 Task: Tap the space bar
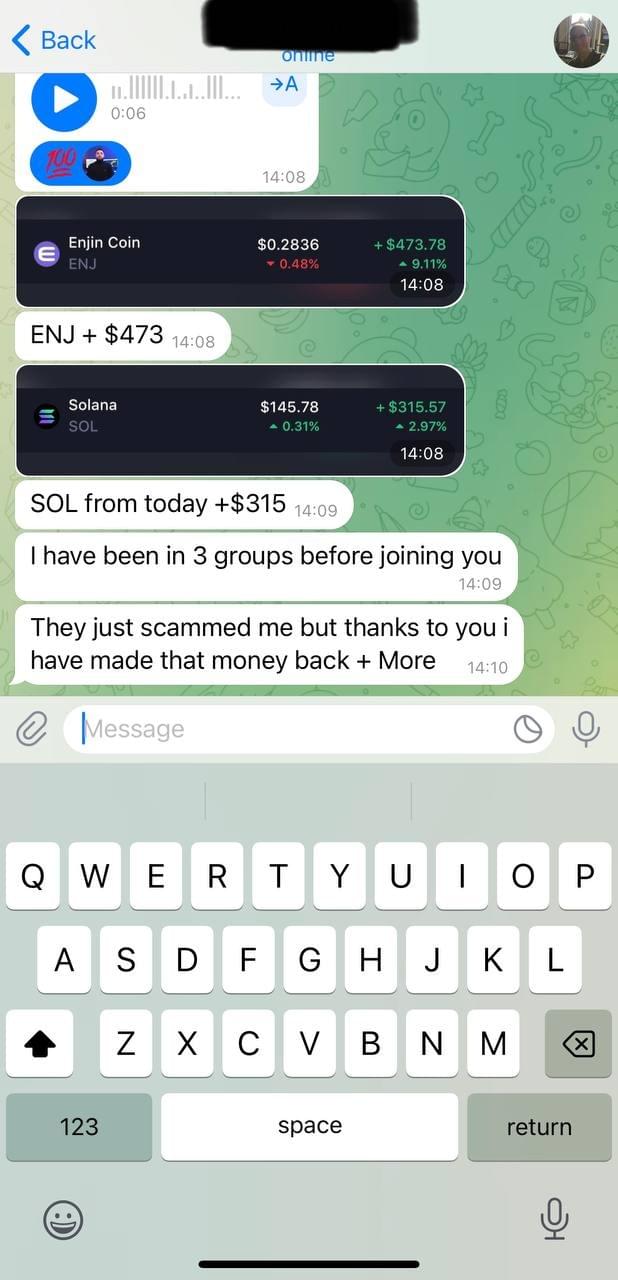pyautogui.click(x=309, y=1127)
